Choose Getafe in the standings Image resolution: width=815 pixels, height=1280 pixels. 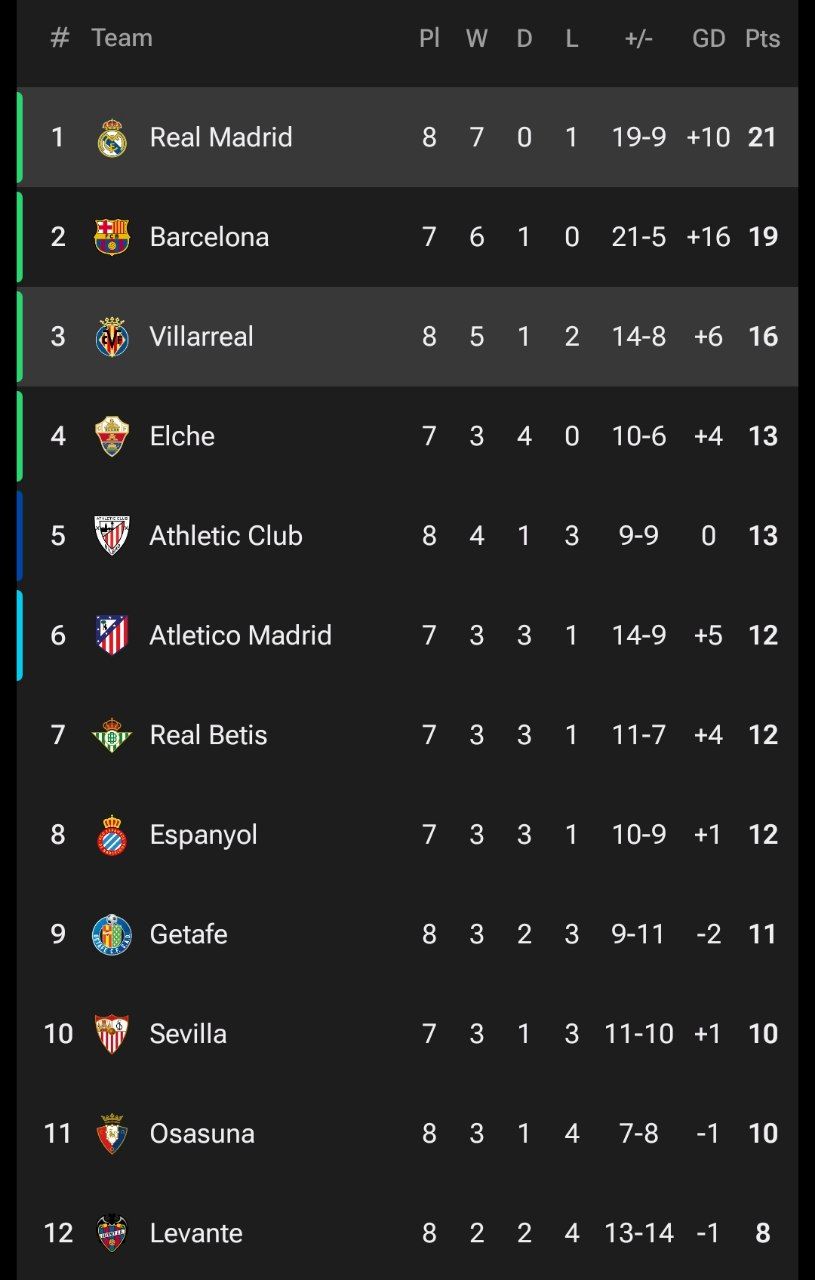point(188,934)
